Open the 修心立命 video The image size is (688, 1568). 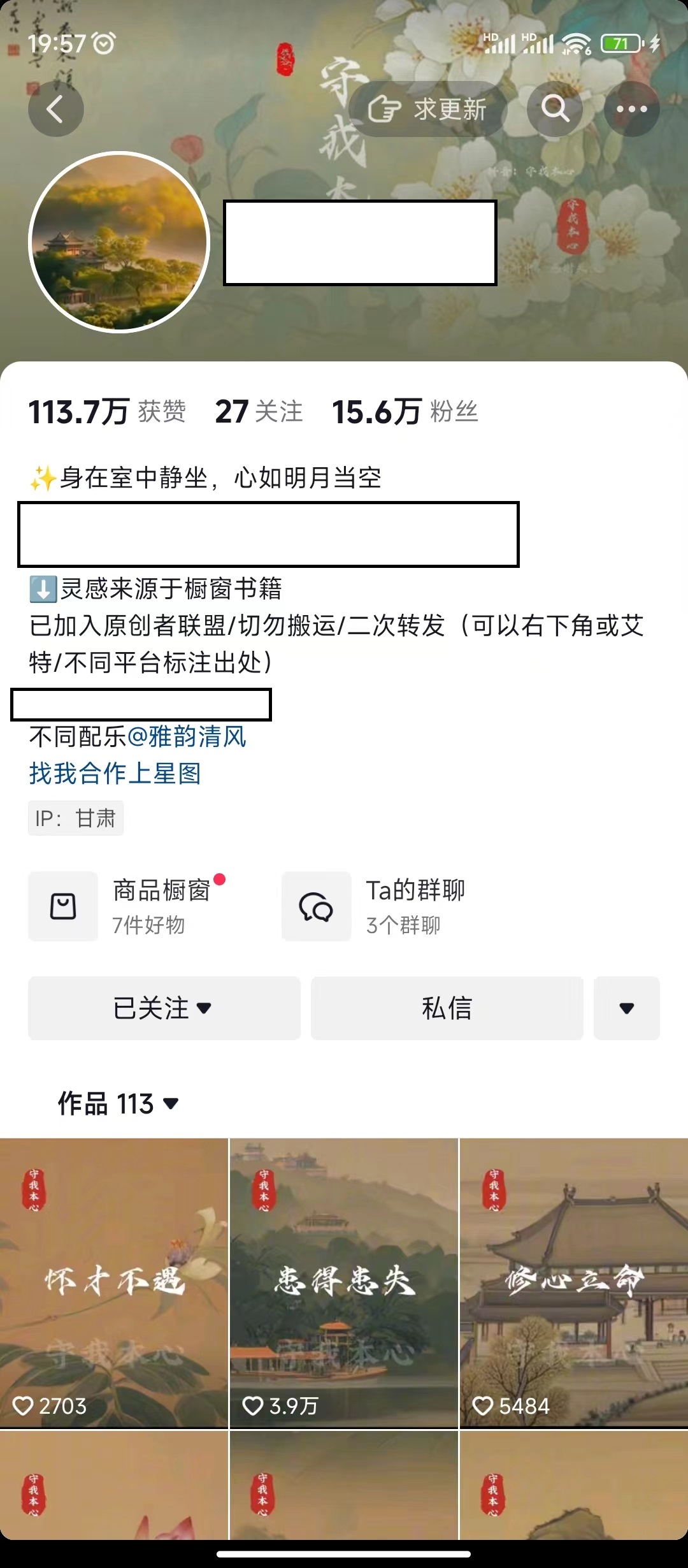pos(573,1282)
